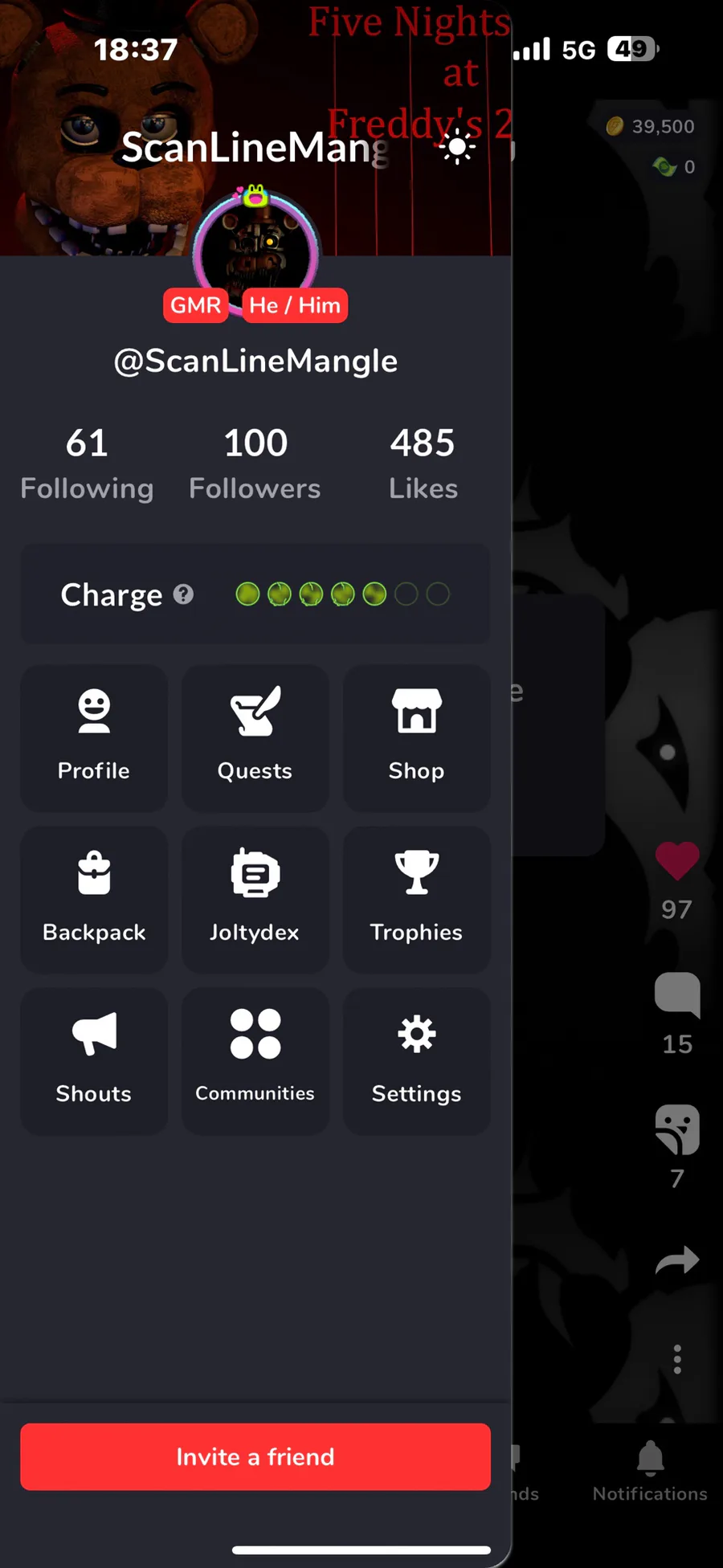Open the Backpack

click(94, 900)
